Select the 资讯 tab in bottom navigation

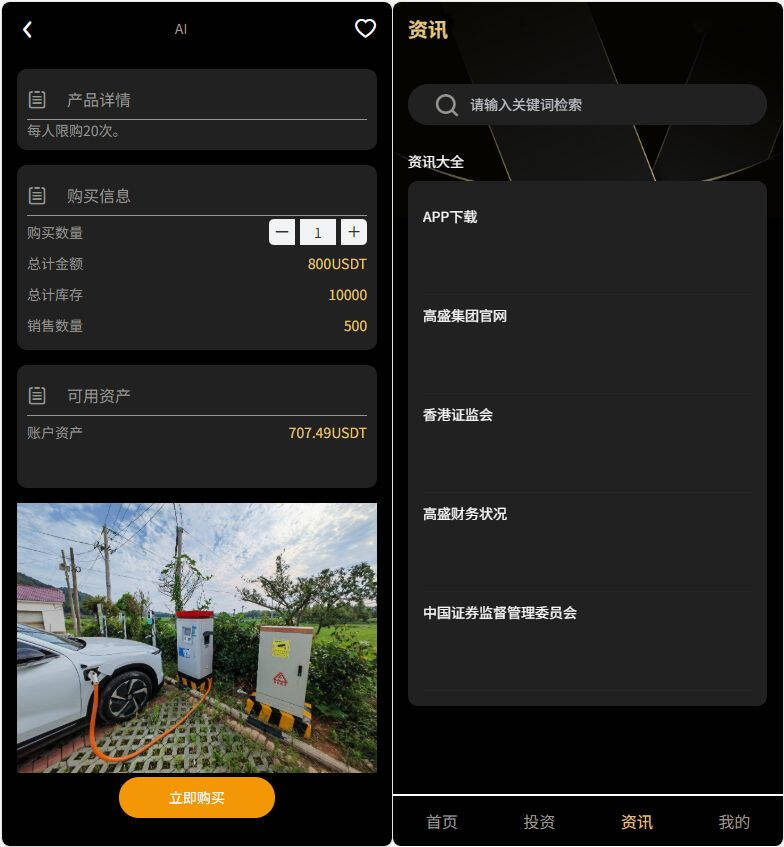(x=637, y=822)
